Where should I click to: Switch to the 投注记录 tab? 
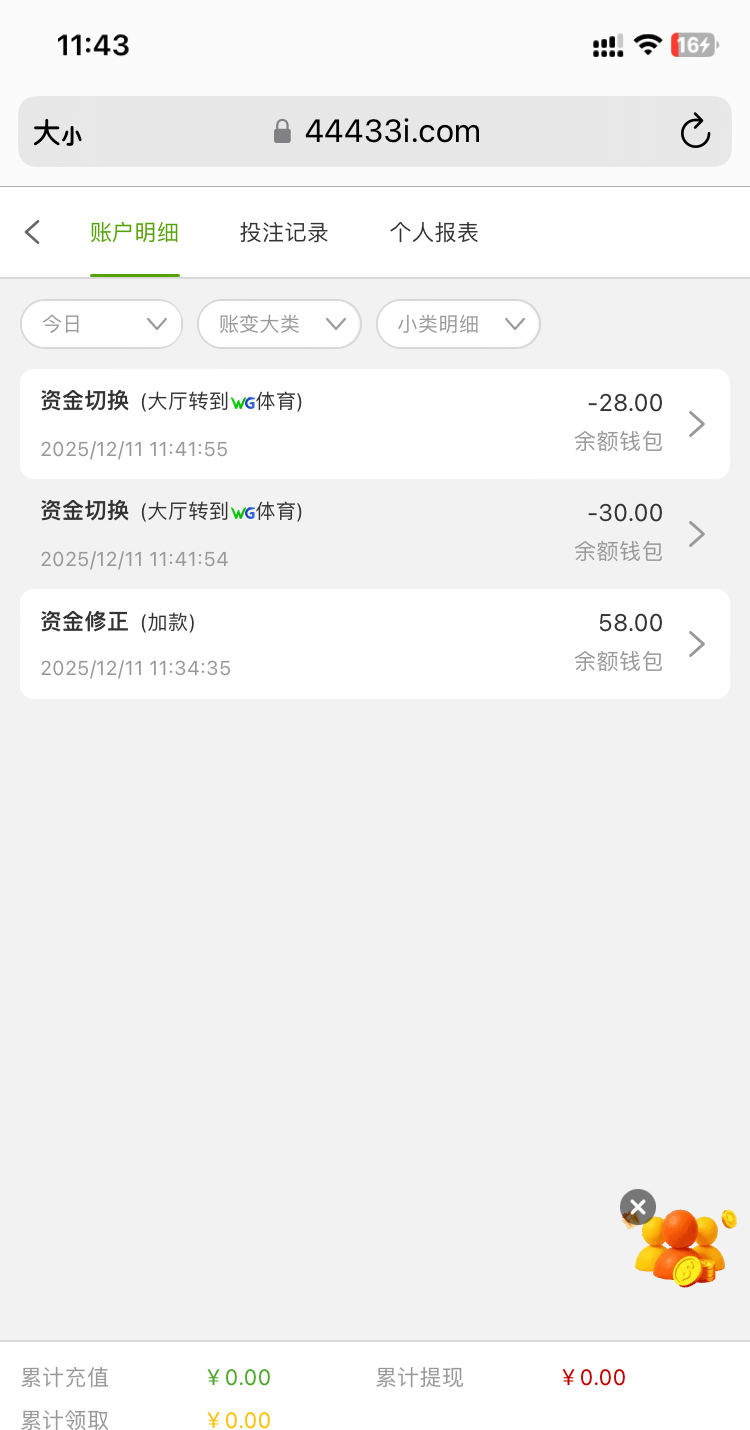(x=284, y=233)
